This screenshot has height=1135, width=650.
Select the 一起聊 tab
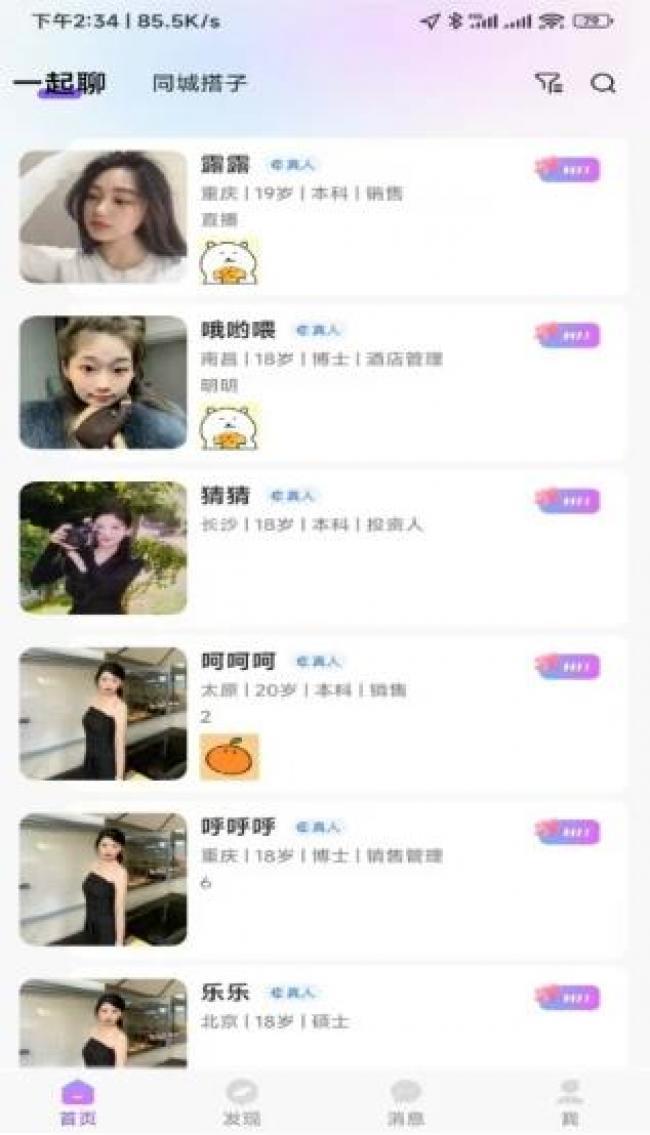[60, 84]
